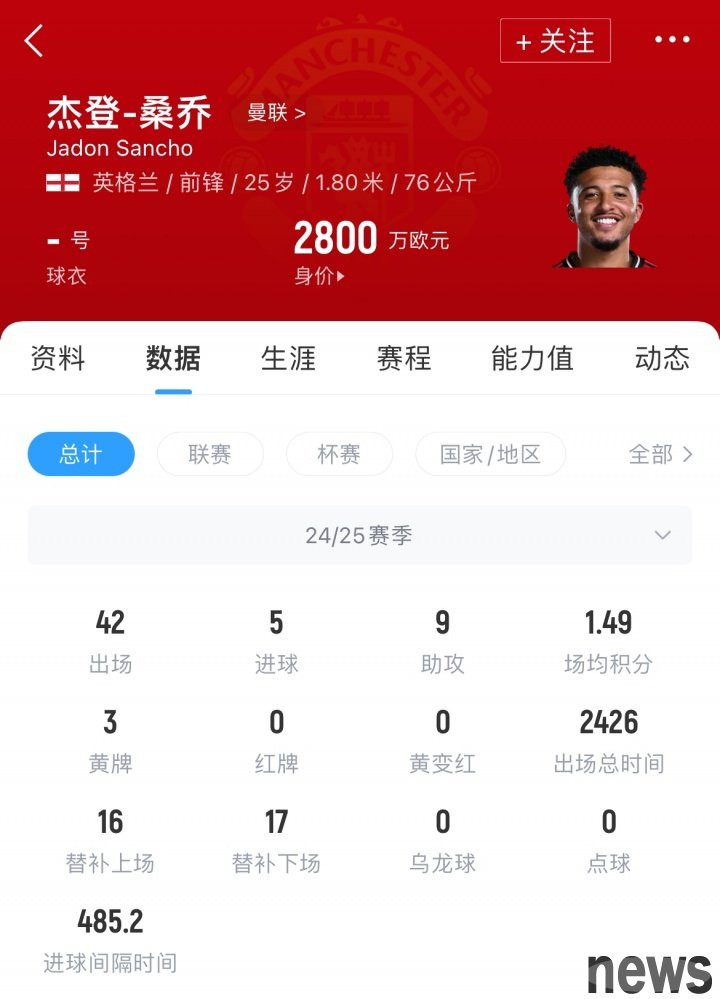The width and height of the screenshot is (720, 999).
Task: Switch to the 资料 tab
Action: pos(58,358)
